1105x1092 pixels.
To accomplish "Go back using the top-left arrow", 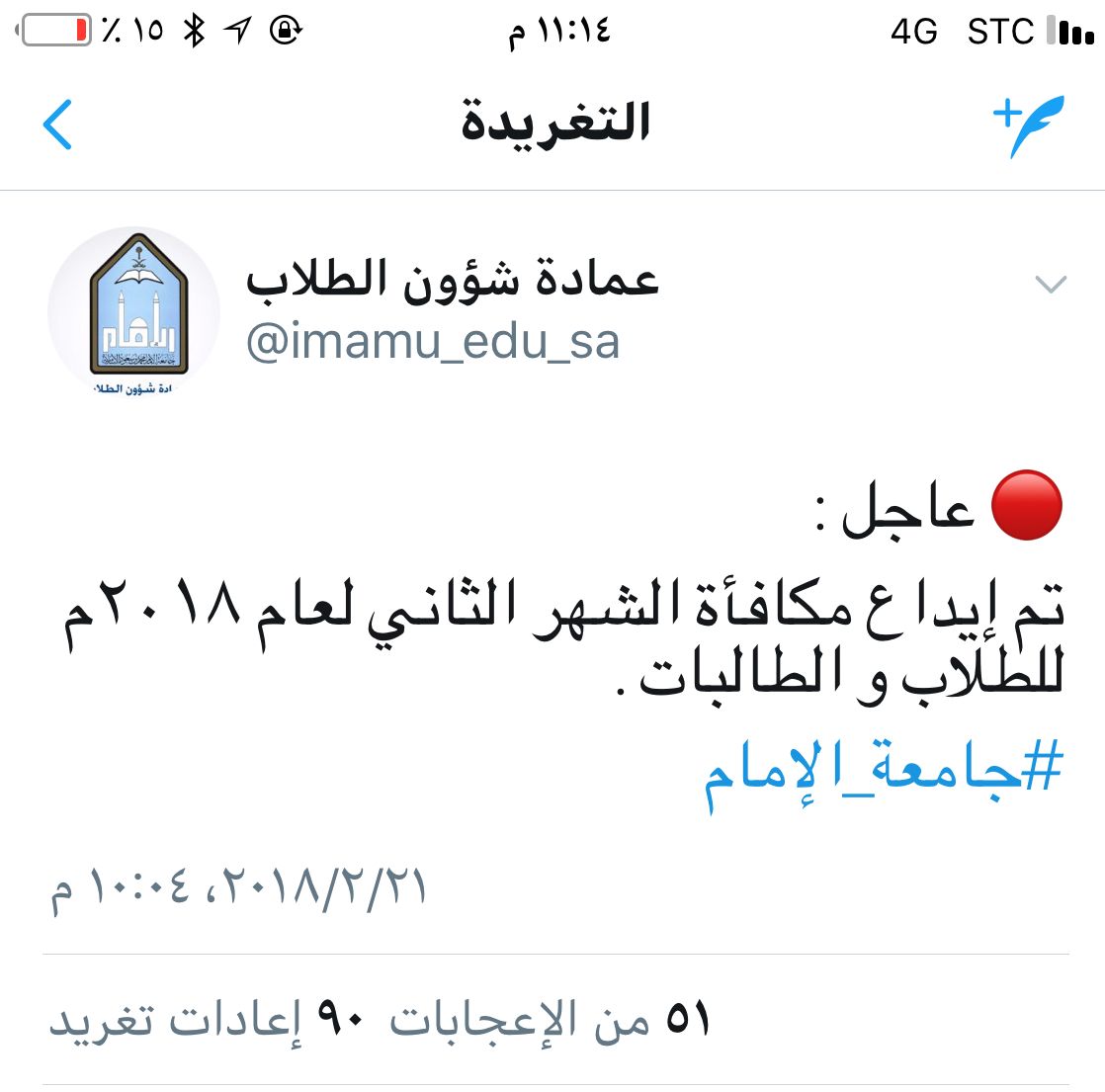I will coord(58,125).
